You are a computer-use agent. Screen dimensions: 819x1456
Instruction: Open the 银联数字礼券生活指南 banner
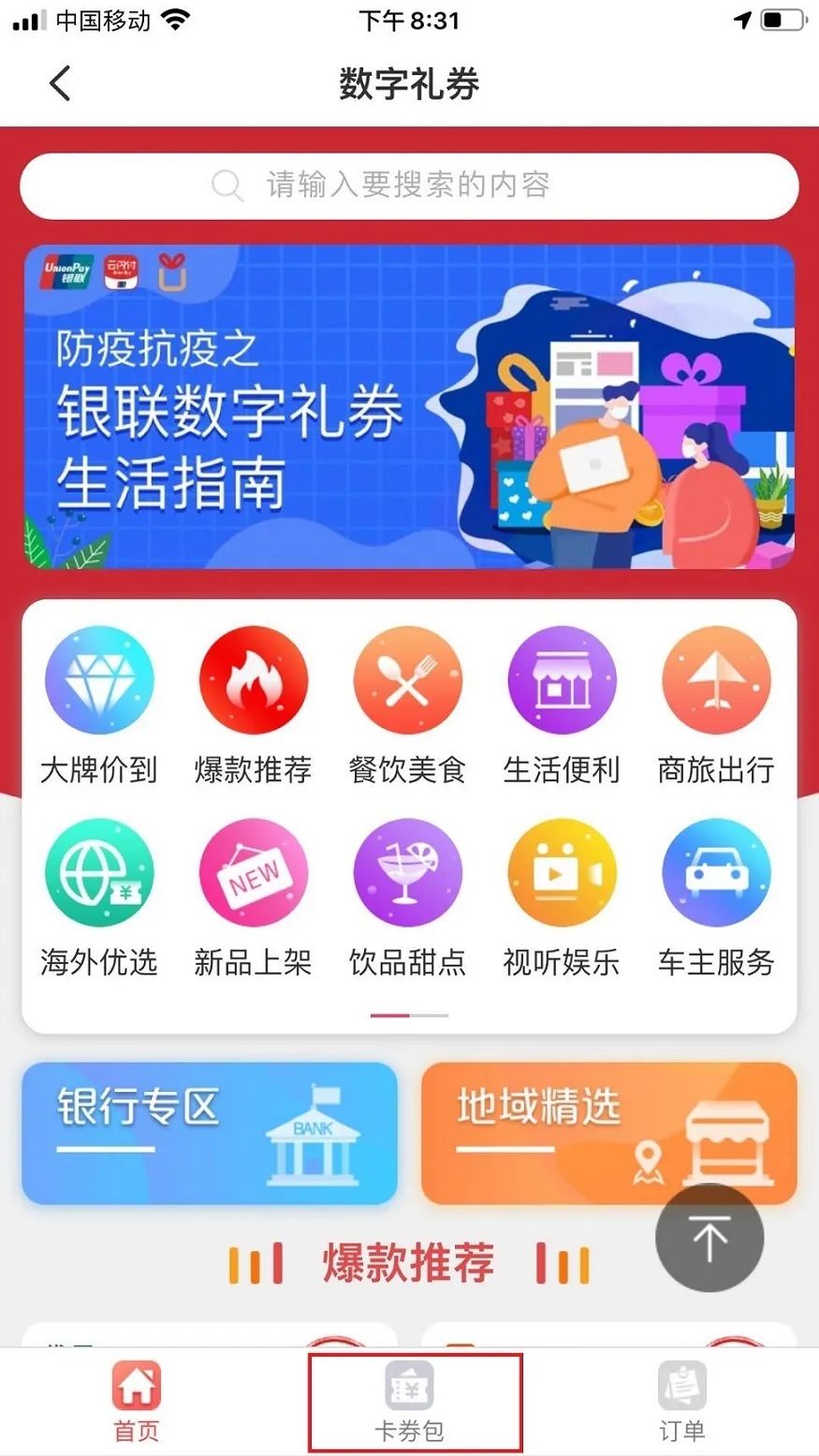pos(409,407)
